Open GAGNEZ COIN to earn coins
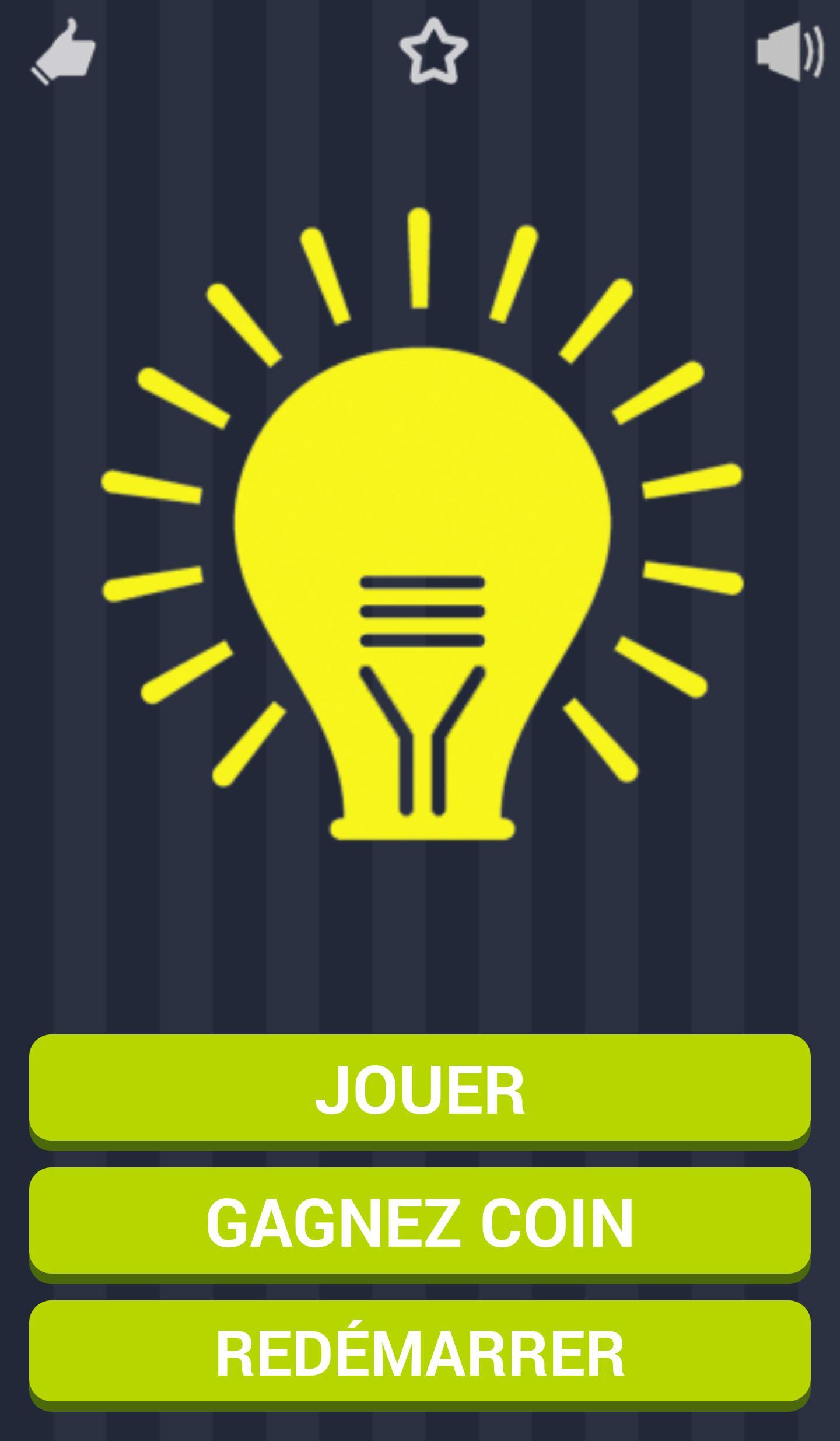 (420, 1222)
